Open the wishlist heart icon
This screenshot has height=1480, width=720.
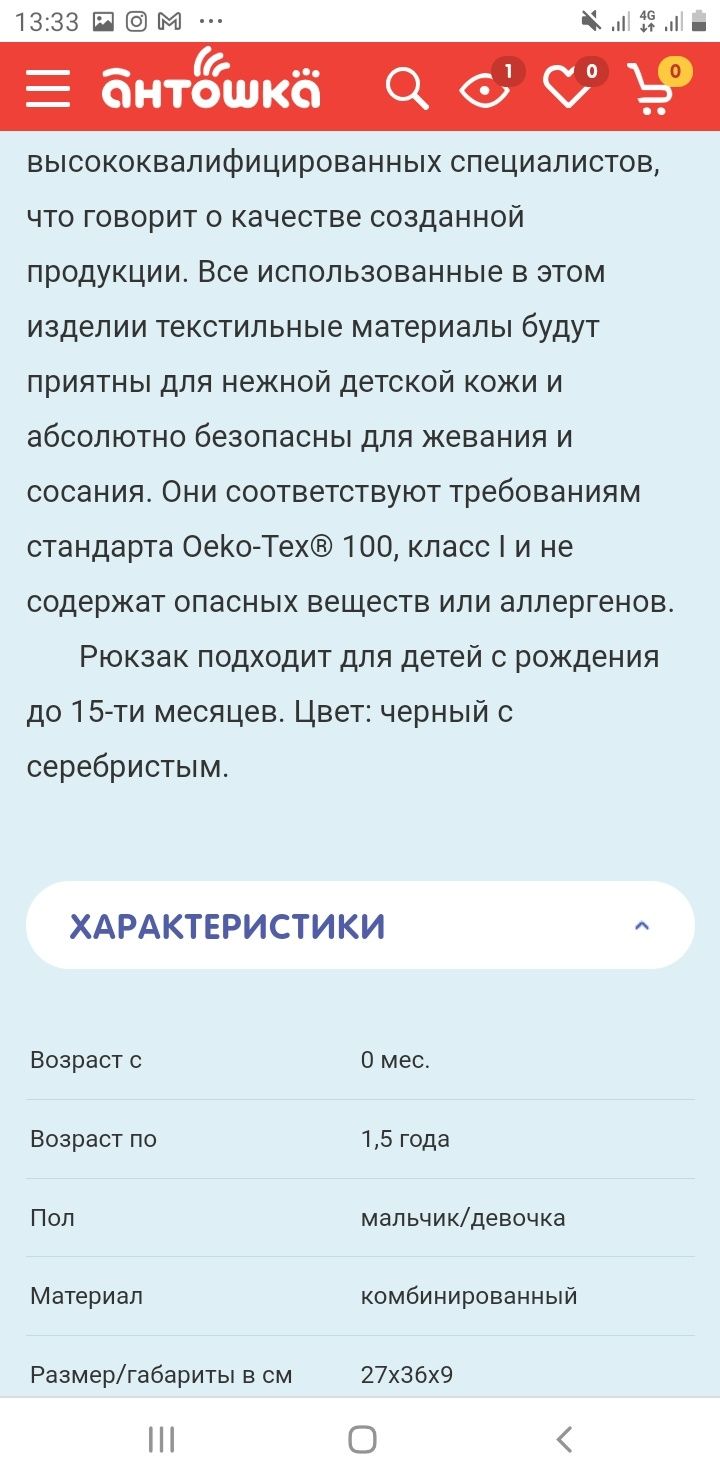tap(567, 89)
